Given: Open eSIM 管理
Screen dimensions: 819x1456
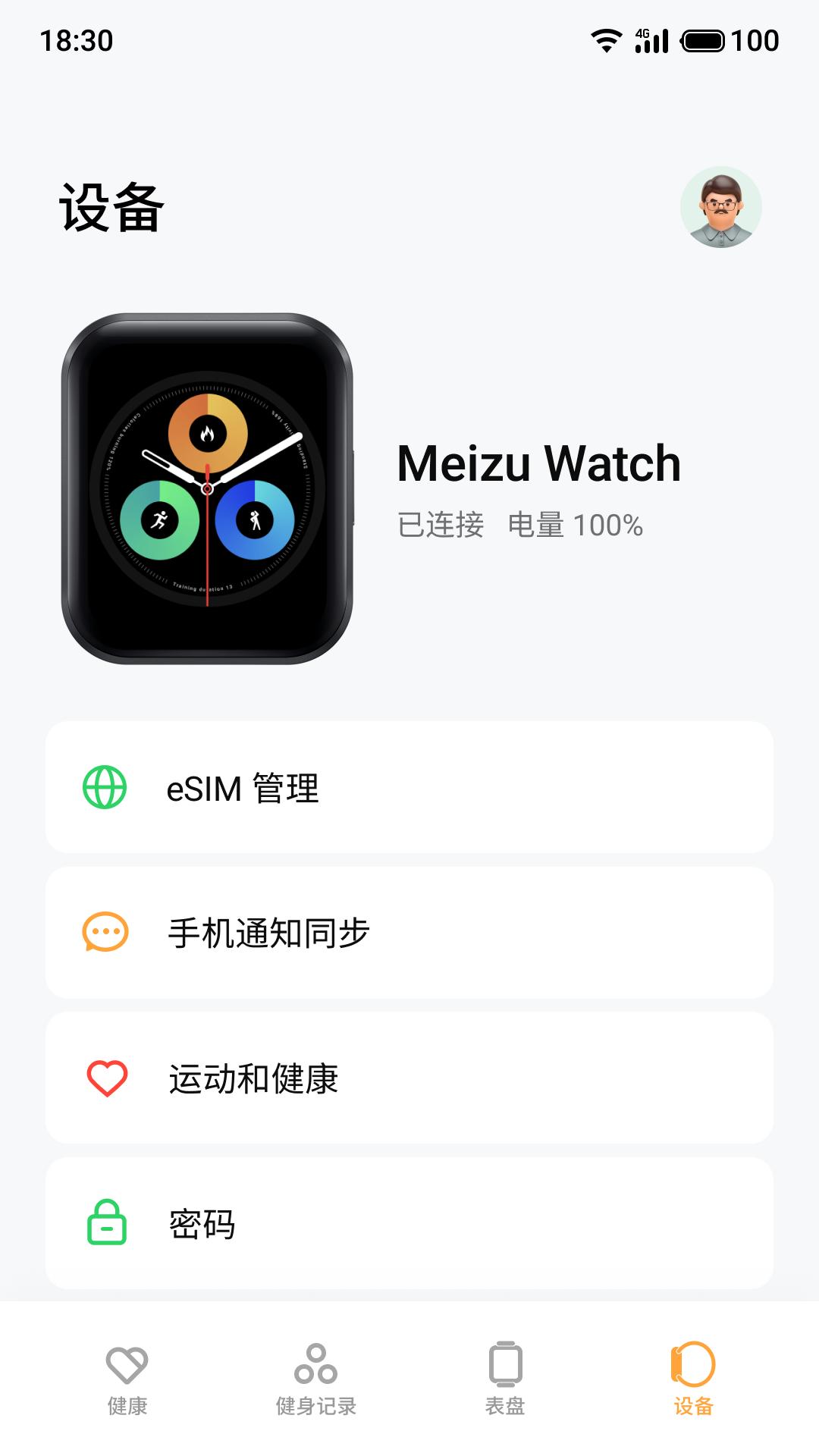Looking at the screenshot, I should (409, 787).
